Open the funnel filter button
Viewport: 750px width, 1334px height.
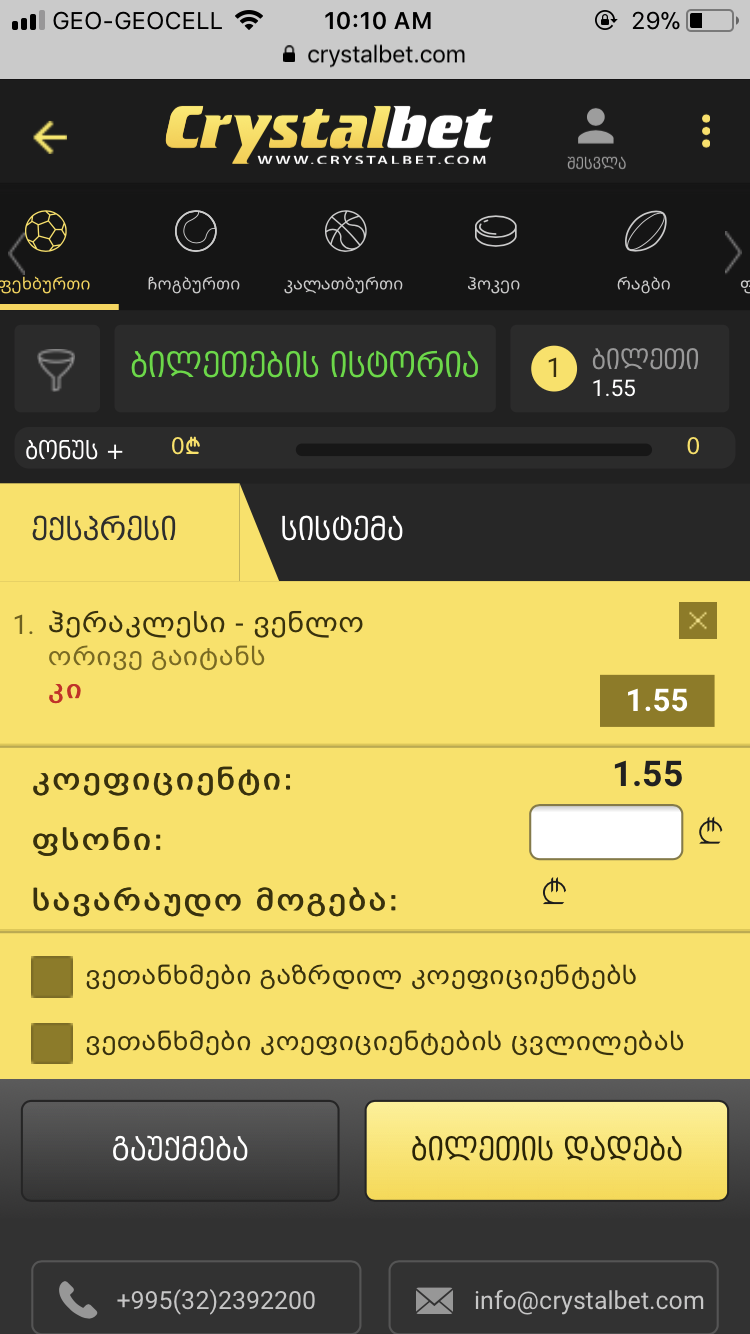[x=57, y=368]
